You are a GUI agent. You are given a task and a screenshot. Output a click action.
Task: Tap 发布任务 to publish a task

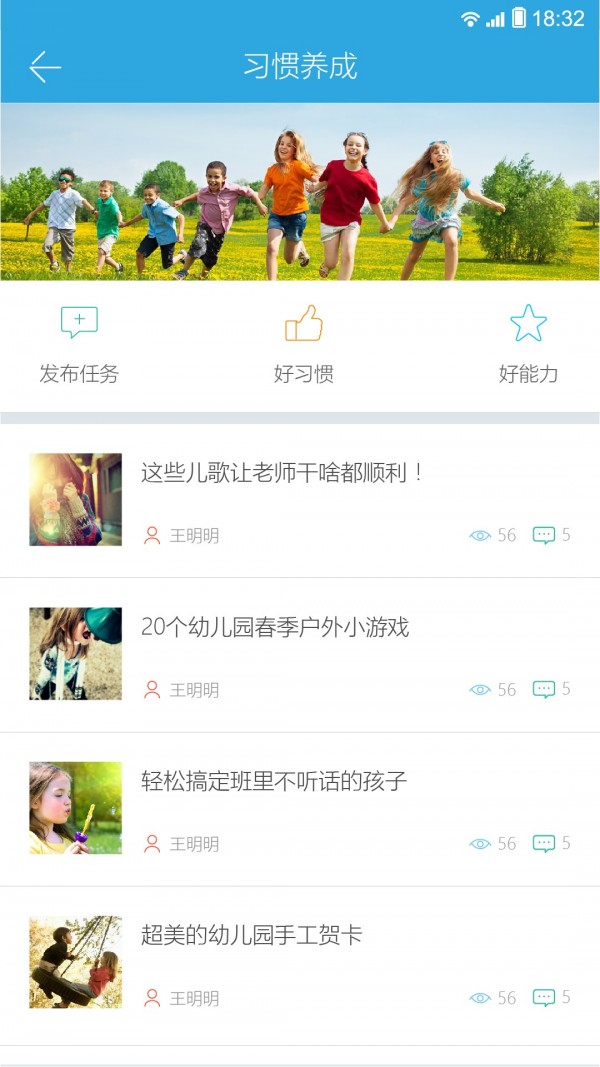(79, 345)
